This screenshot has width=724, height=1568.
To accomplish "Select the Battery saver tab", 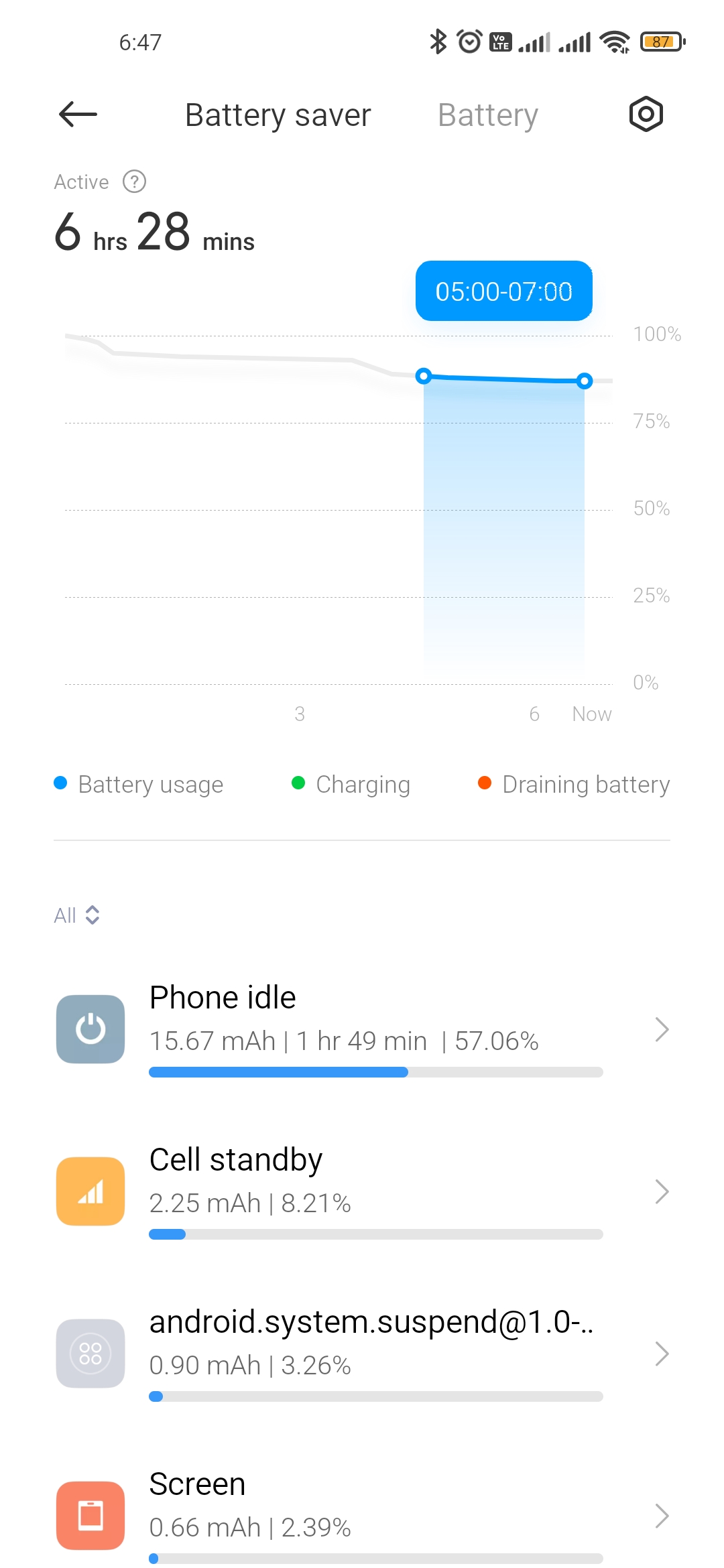I will point(278,115).
